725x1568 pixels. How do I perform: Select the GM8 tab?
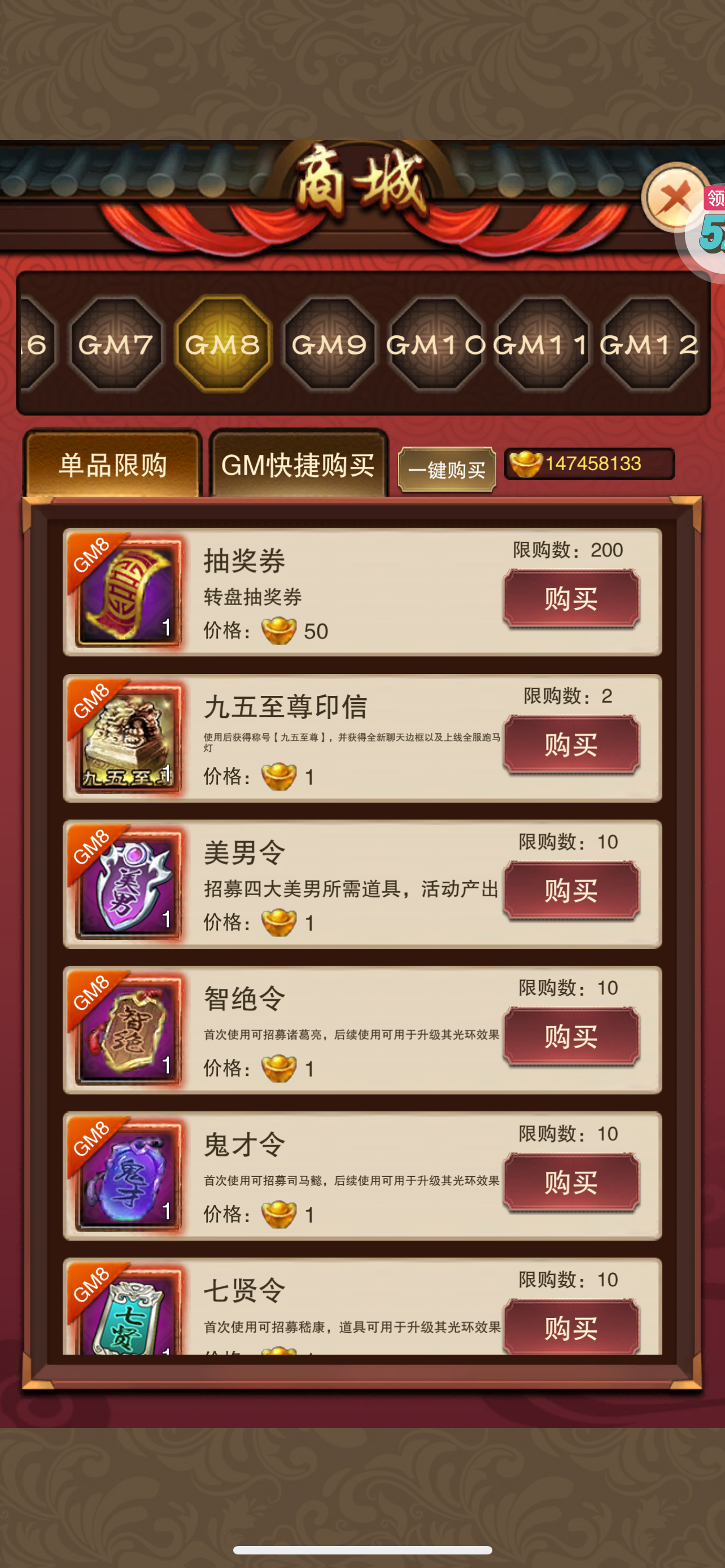click(223, 344)
